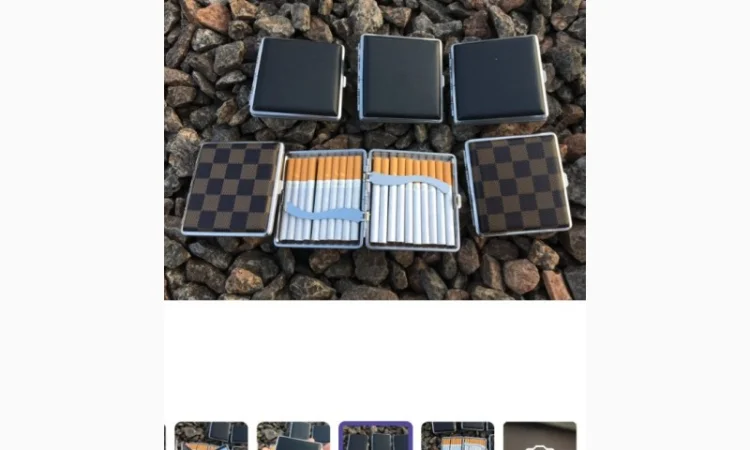
Task: View the thumbnail just after the highlighted one
Action: click(457, 436)
